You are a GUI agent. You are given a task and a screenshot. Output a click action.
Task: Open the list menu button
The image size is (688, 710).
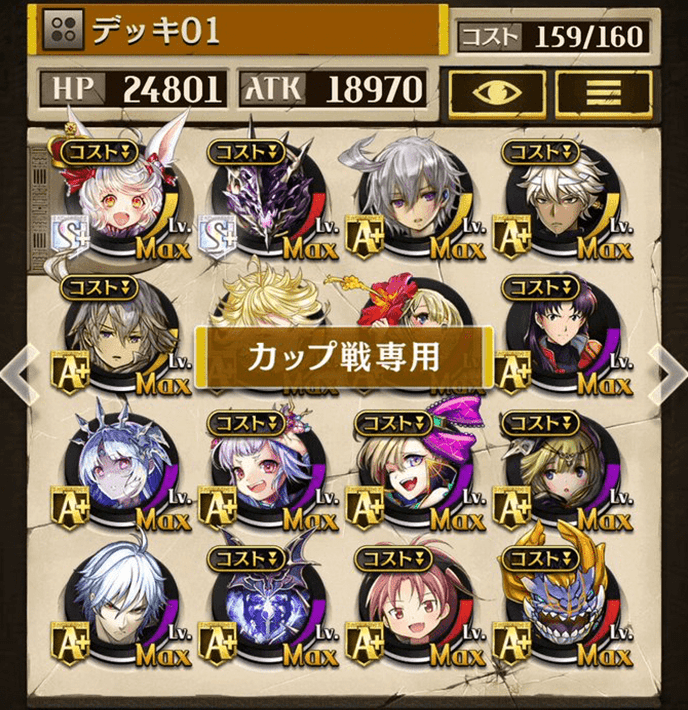tap(603, 92)
